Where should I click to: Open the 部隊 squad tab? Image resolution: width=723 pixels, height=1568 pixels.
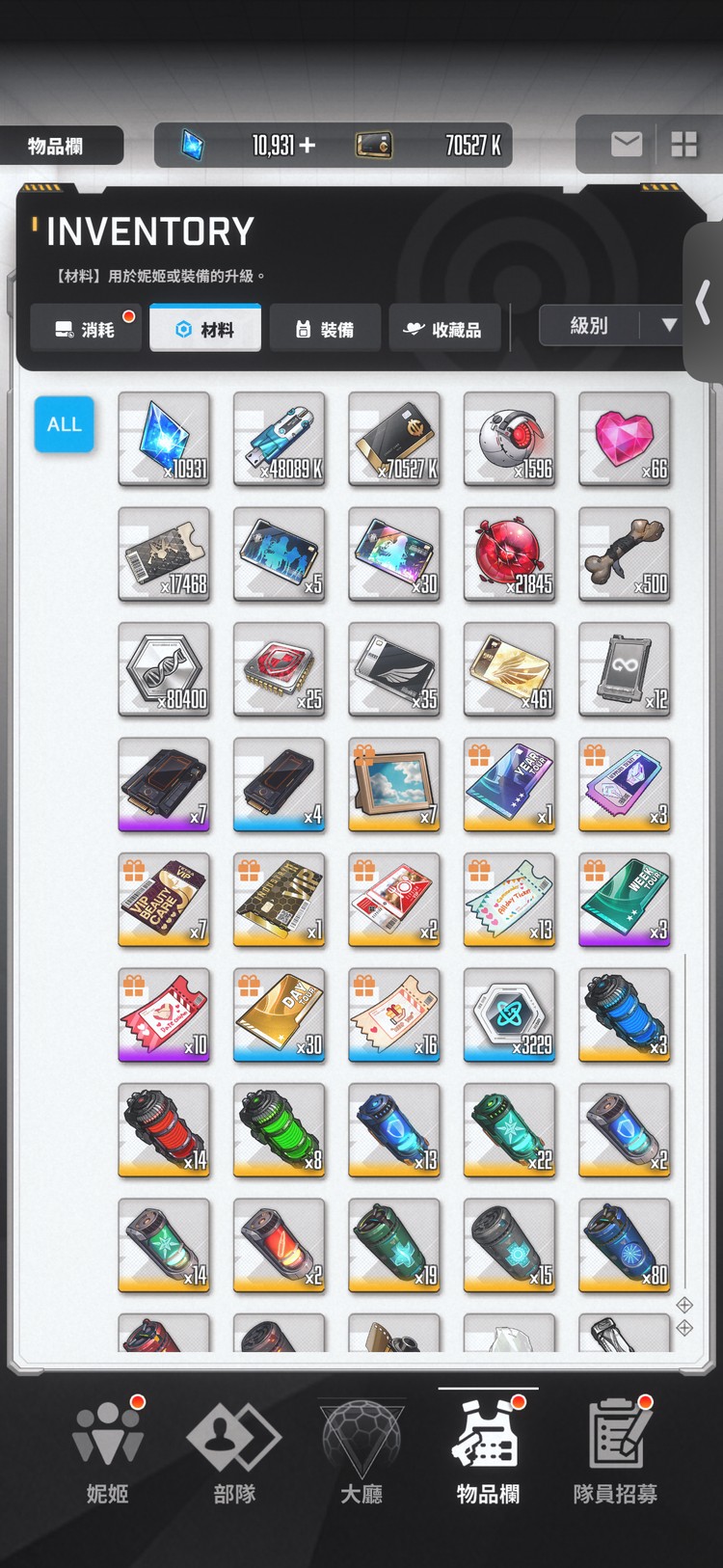click(x=234, y=1453)
